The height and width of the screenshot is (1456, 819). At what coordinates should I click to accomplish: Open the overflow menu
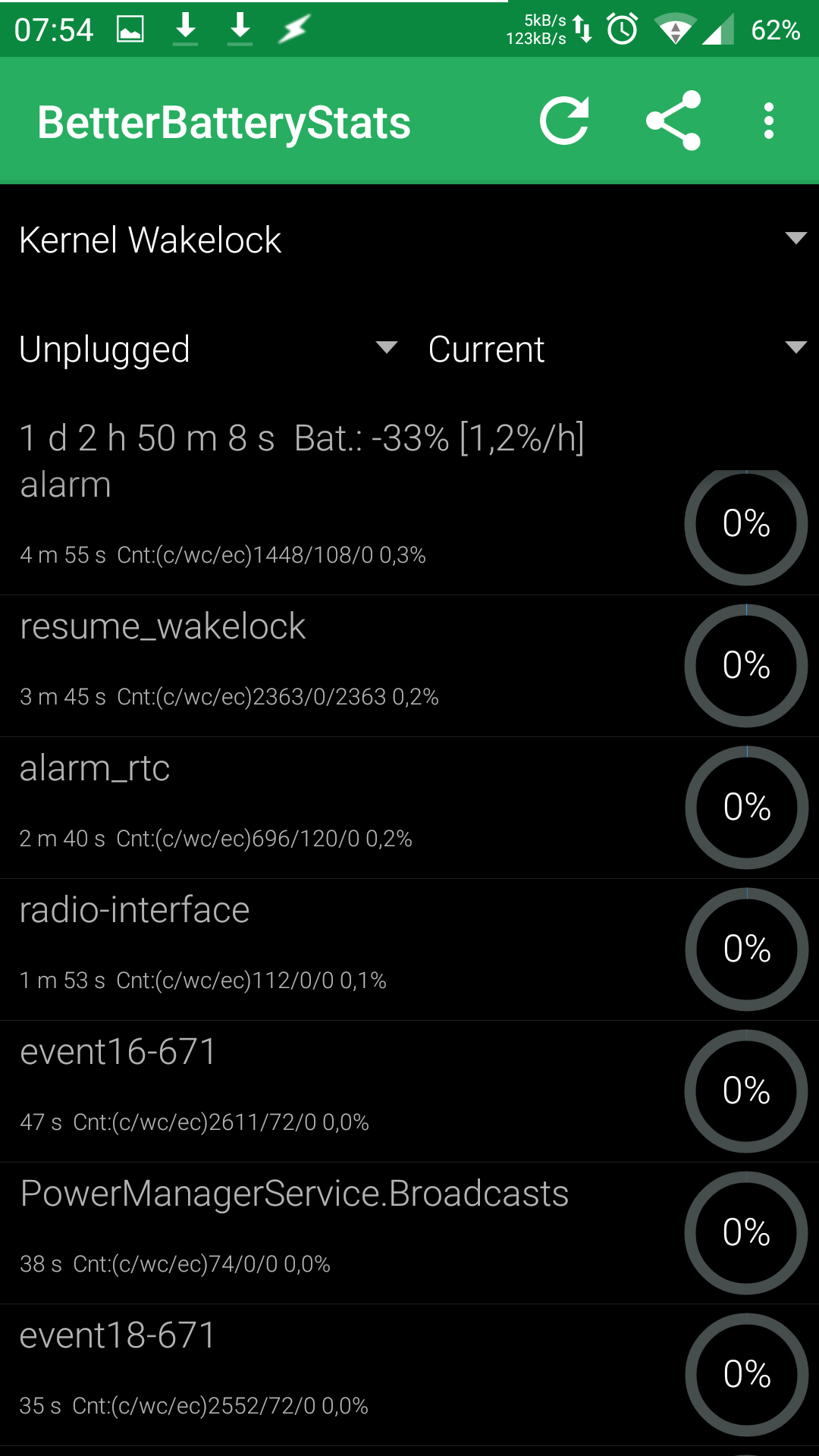[769, 121]
